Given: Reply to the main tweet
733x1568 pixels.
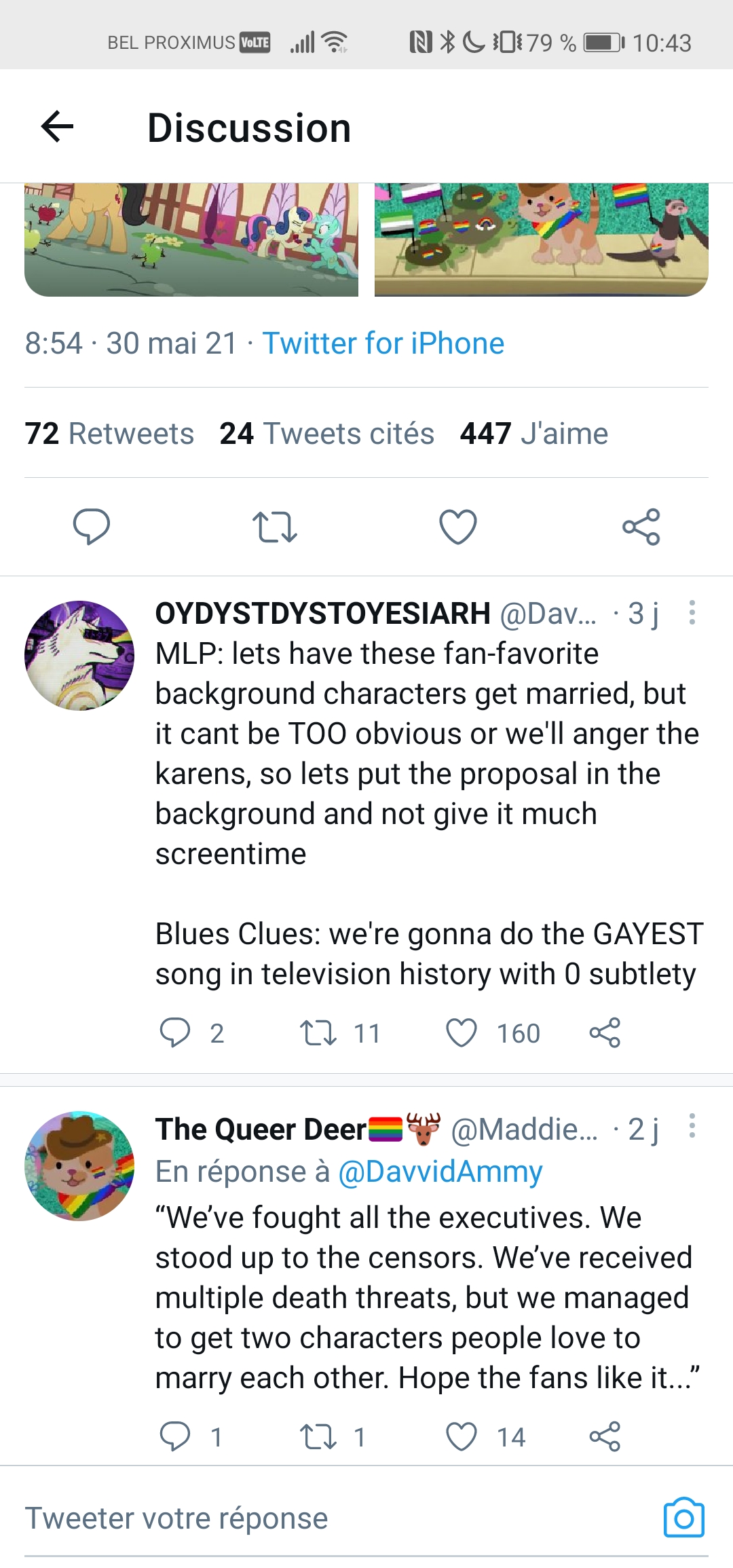Looking at the screenshot, I should 92,527.
